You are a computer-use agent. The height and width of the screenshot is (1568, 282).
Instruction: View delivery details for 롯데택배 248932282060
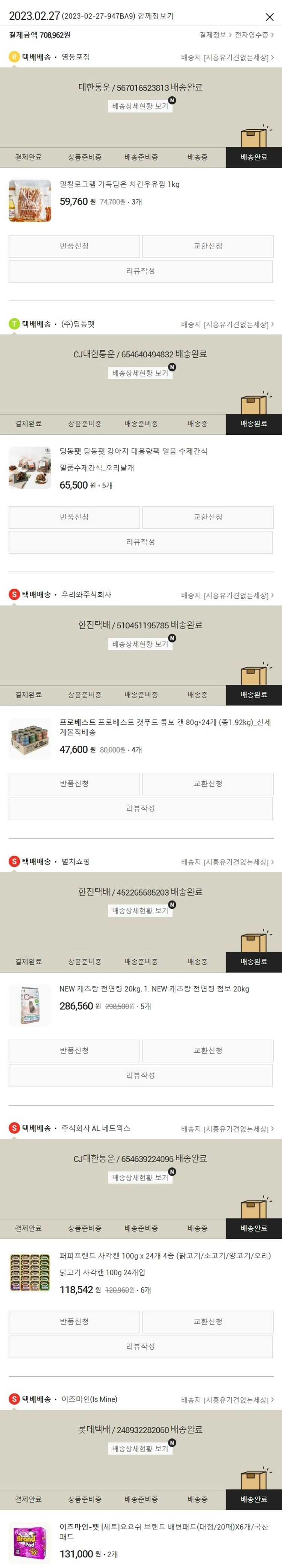click(140, 1449)
